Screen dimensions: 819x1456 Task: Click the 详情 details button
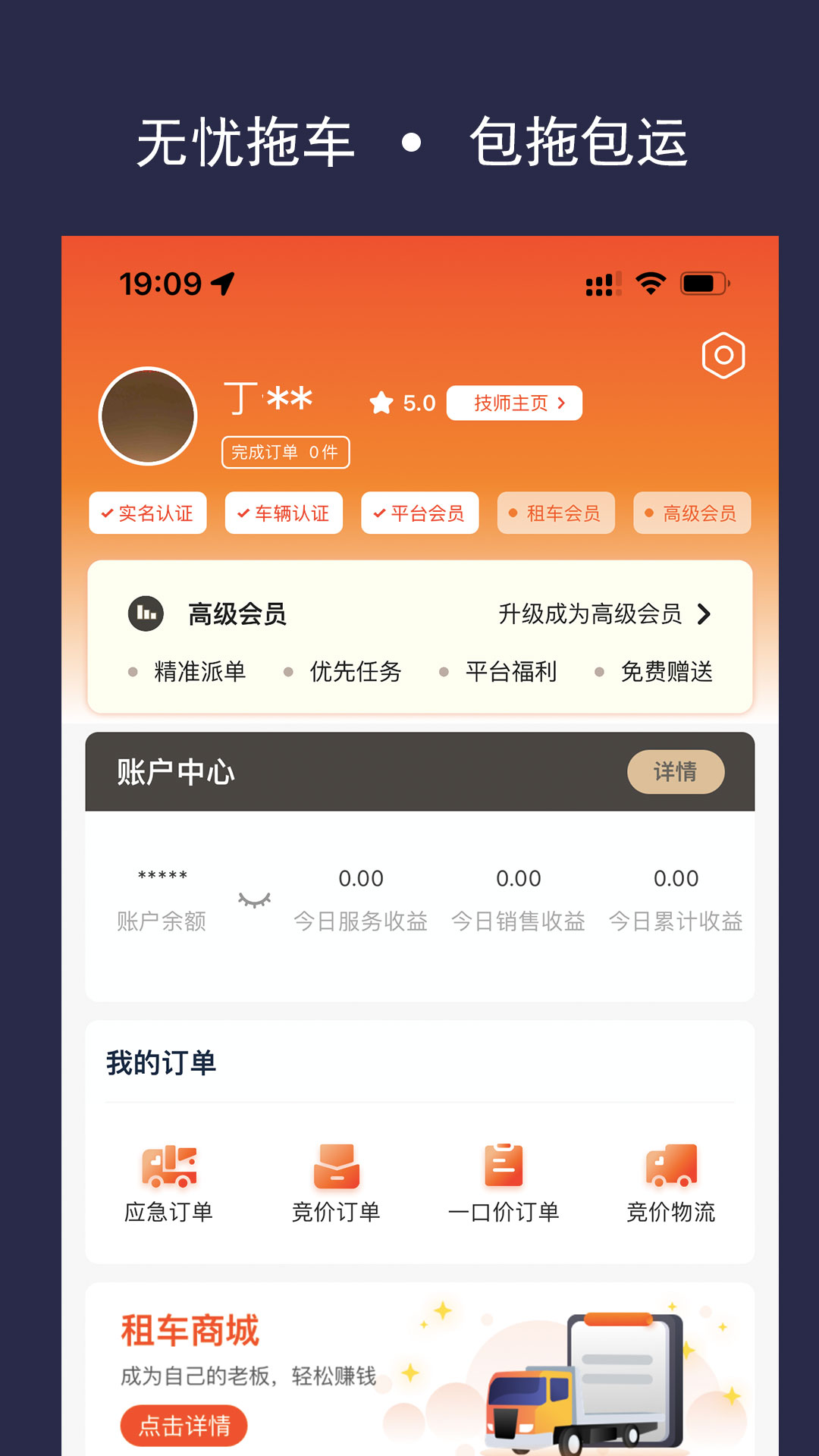(675, 771)
